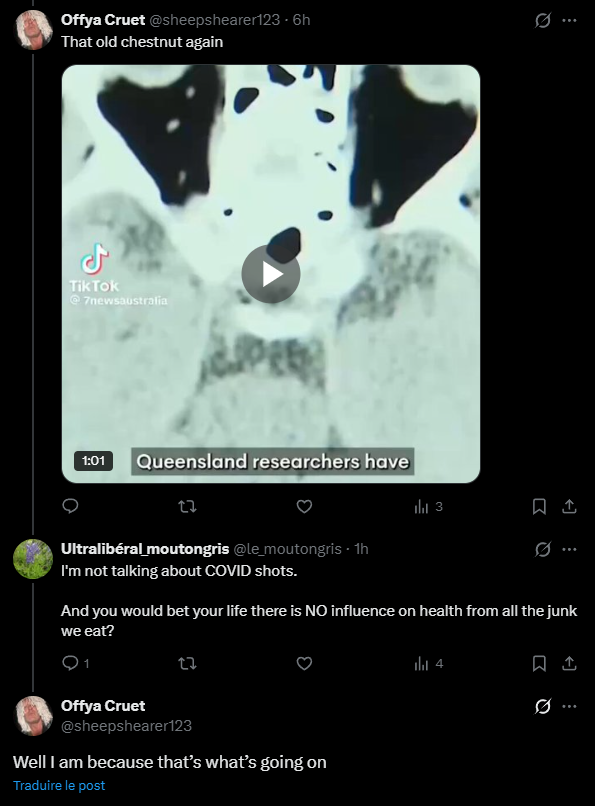Repost Ultralibéral_moutongris's COVID shots post
595x806 pixels.
[188, 664]
